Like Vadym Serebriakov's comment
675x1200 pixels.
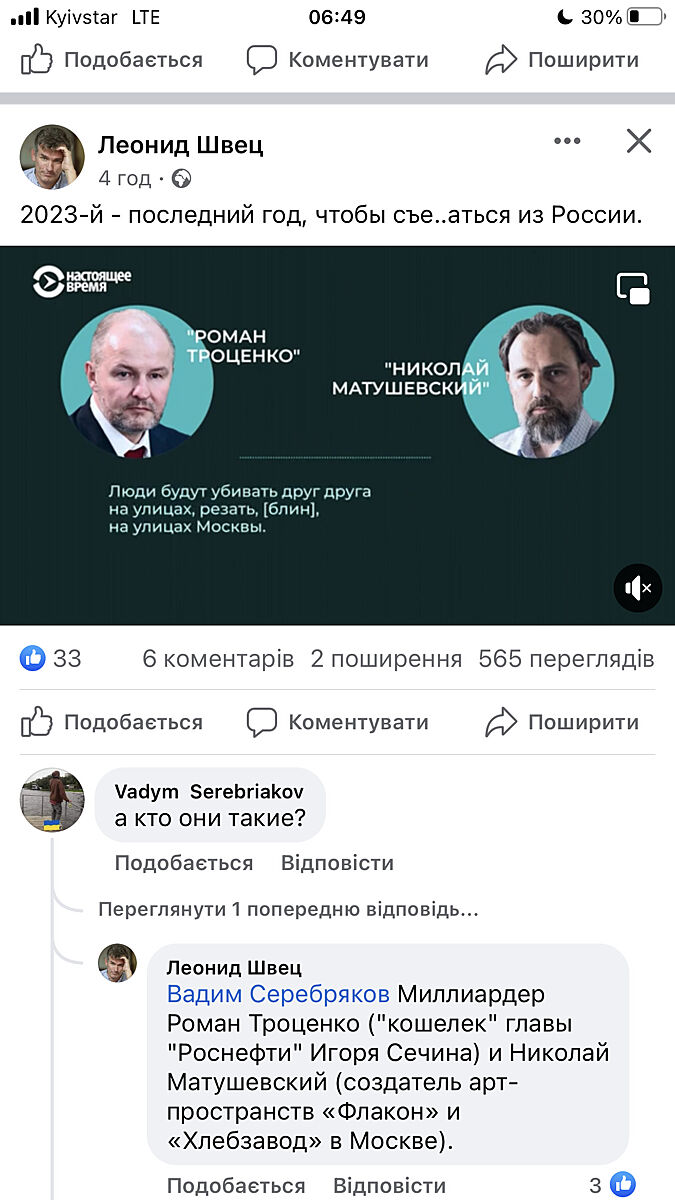pos(183,863)
